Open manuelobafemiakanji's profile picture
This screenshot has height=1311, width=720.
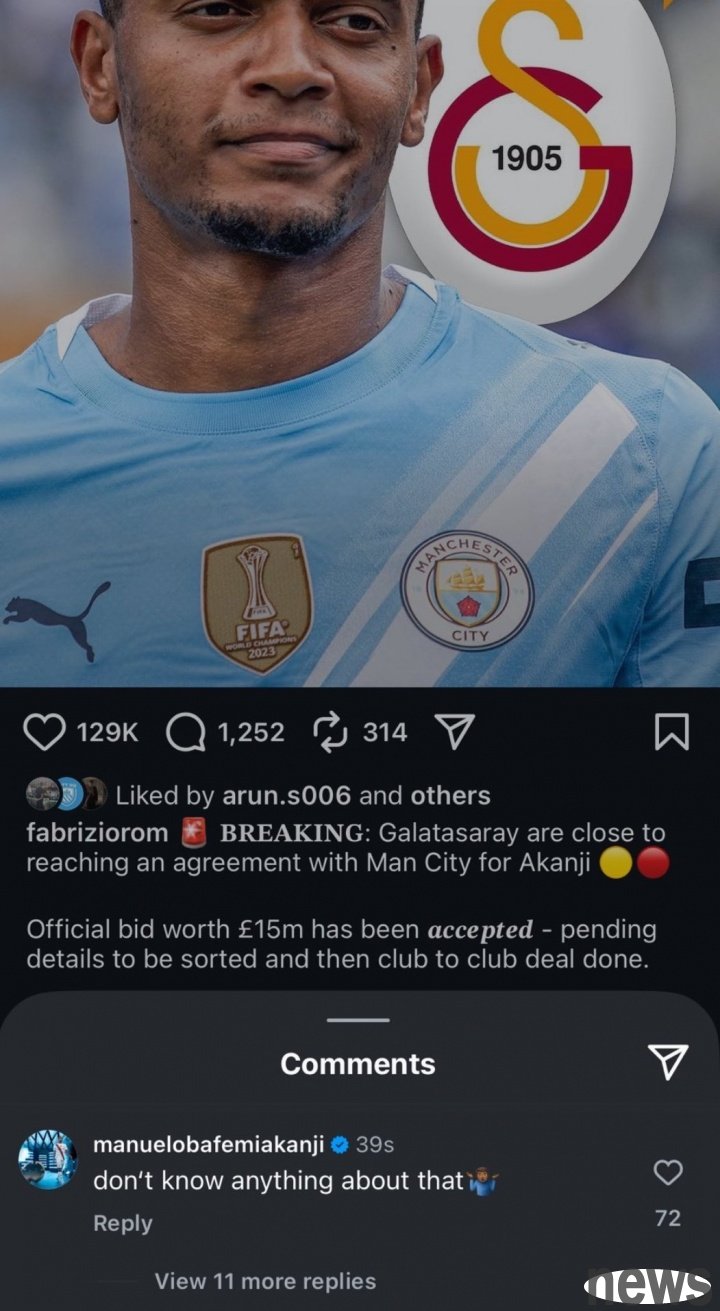(48, 1160)
